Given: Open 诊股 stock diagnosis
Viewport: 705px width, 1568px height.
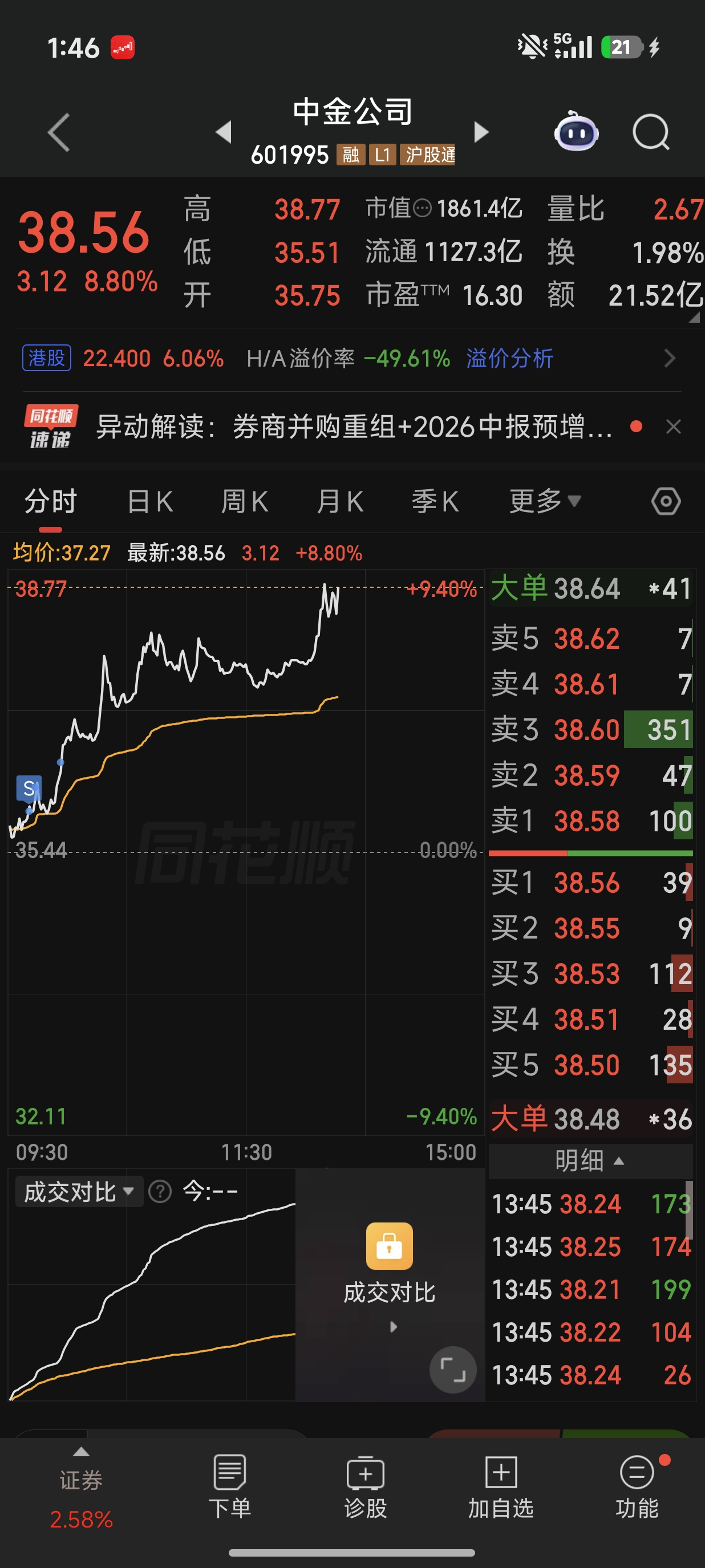Looking at the screenshot, I should [x=365, y=1486].
